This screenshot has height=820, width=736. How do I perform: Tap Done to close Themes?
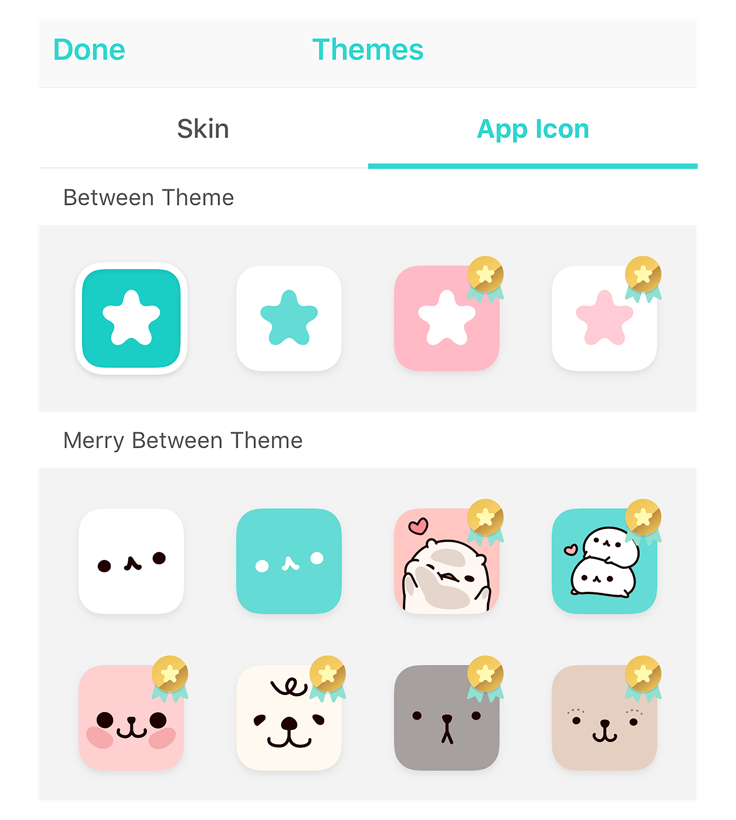click(89, 50)
